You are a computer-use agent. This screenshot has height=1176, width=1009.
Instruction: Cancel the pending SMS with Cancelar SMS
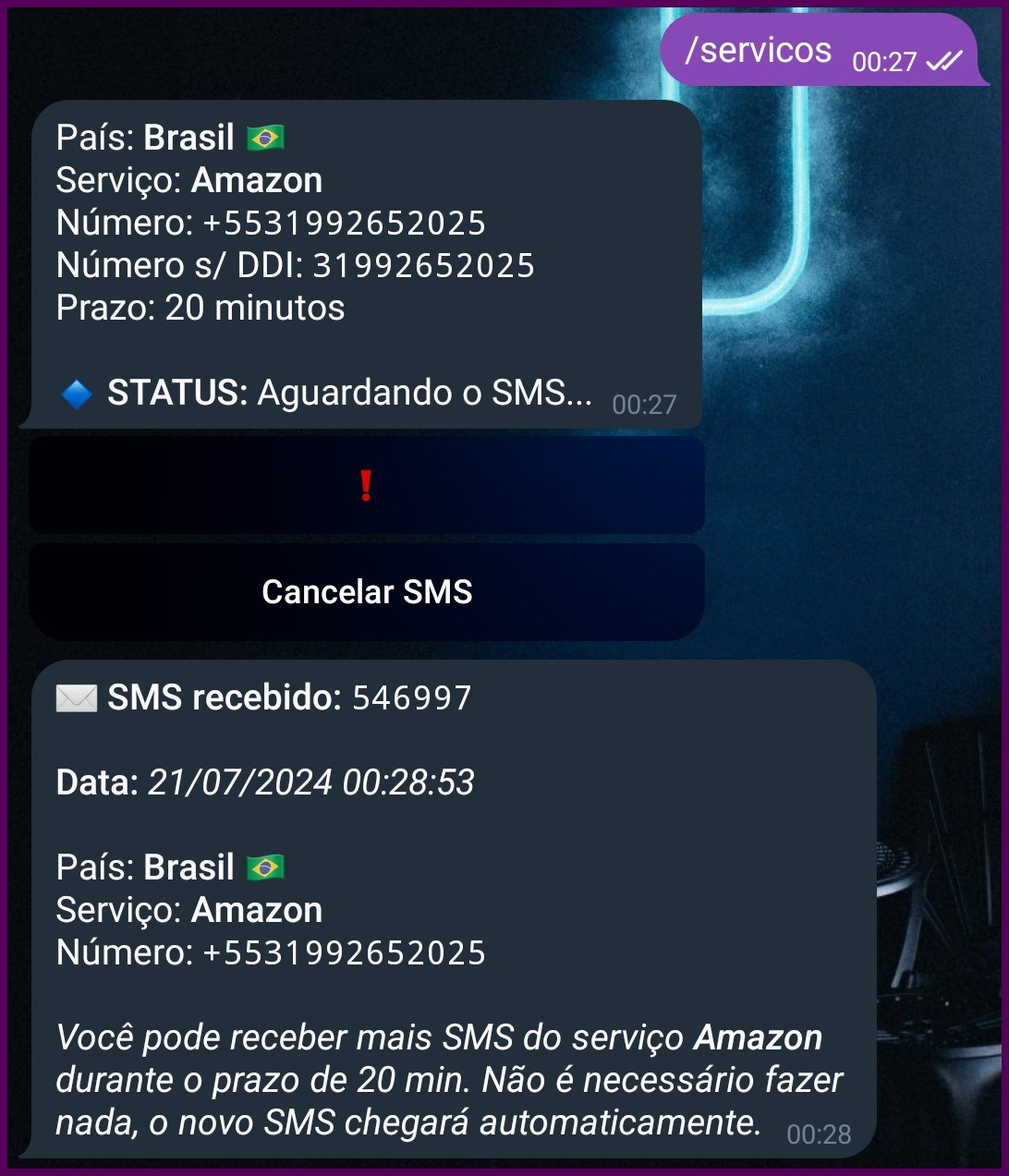367,592
